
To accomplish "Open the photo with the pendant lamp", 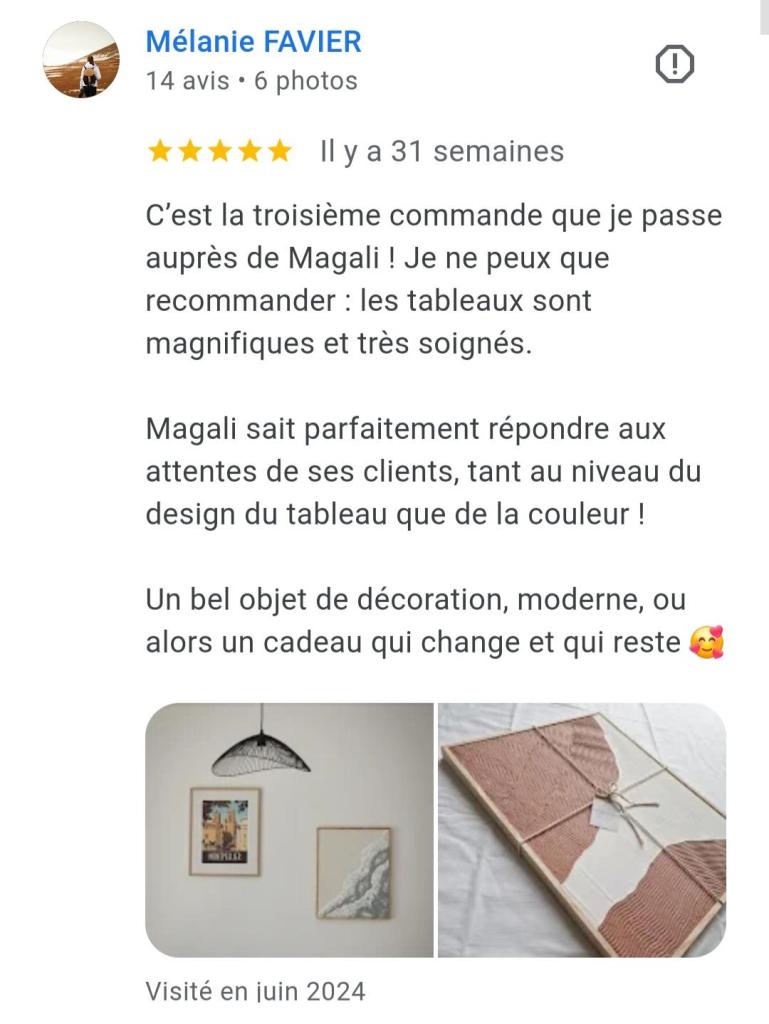I will pos(289,829).
